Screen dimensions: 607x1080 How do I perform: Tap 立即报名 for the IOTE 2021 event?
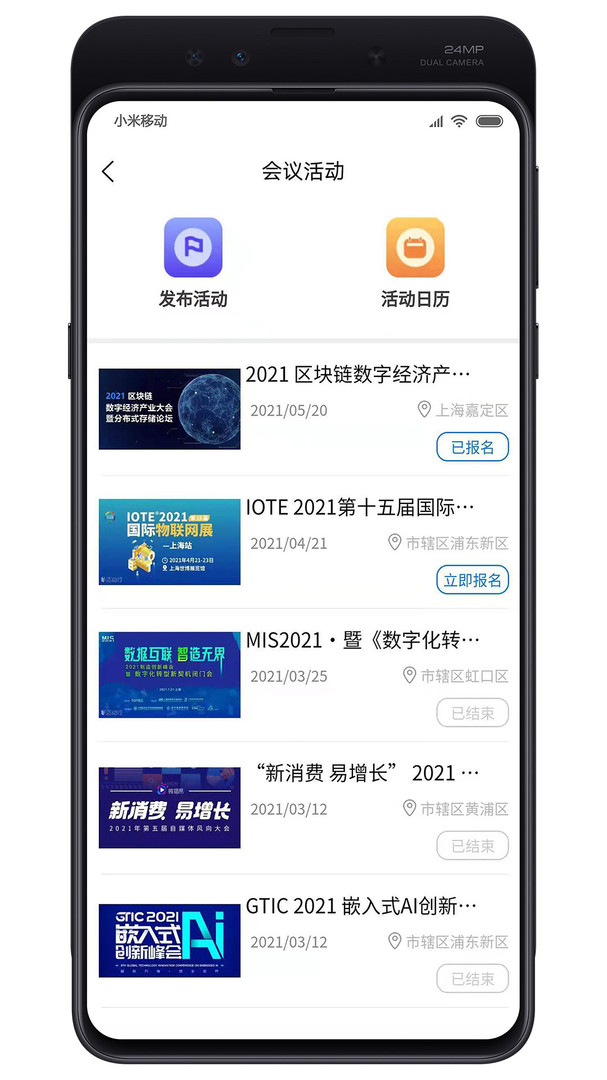point(472,580)
